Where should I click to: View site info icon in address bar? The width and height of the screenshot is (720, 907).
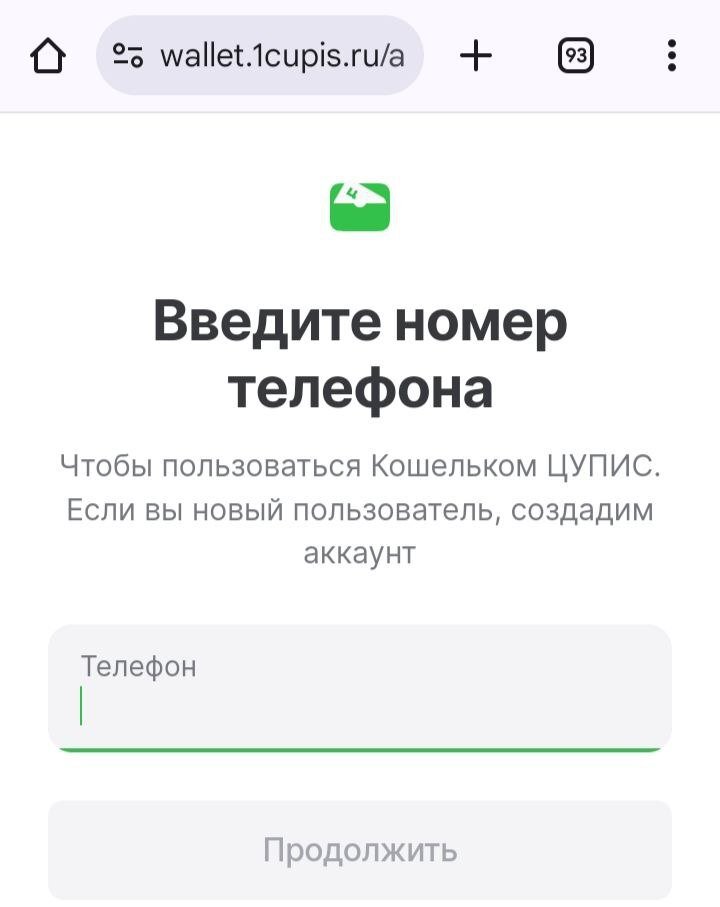tap(127, 56)
